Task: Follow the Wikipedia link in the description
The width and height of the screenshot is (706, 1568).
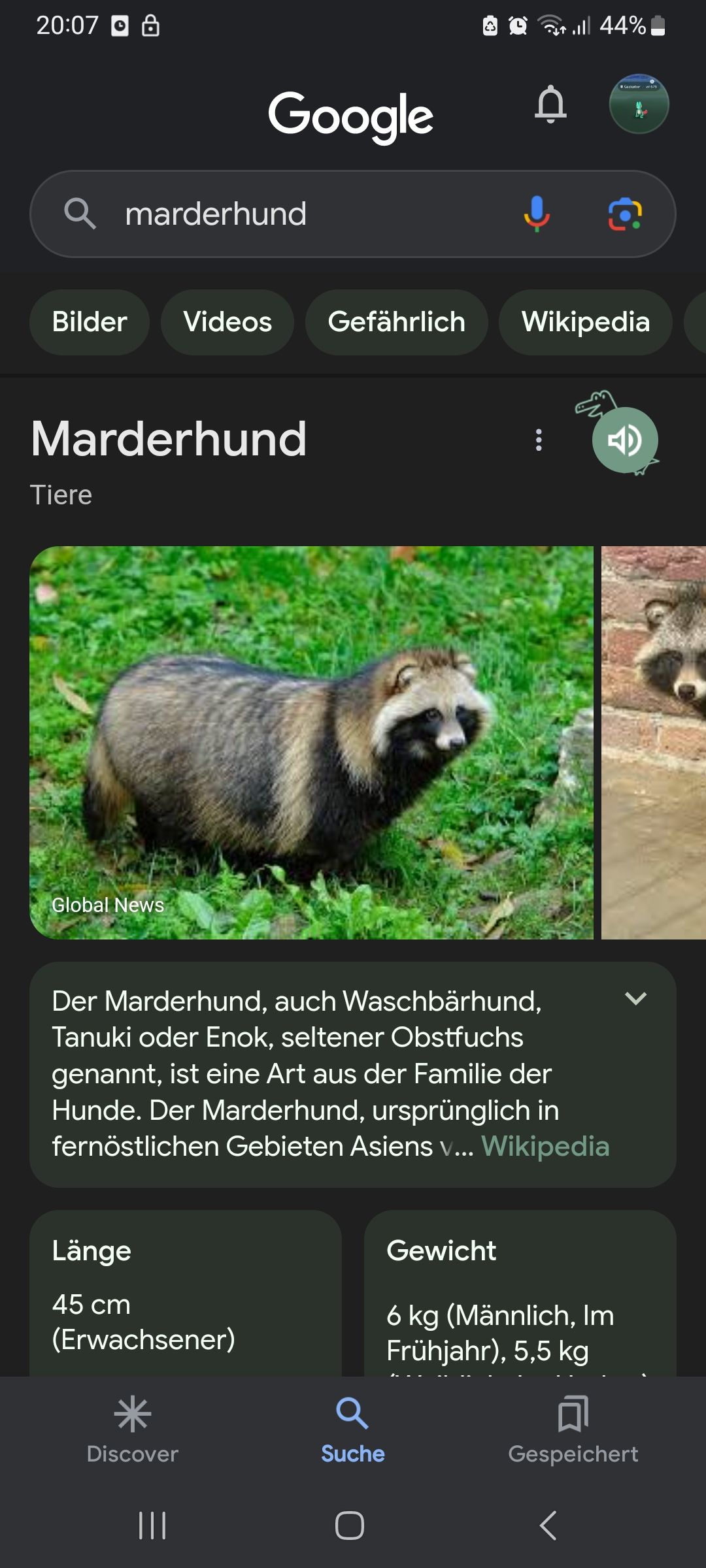Action: coord(545,1147)
